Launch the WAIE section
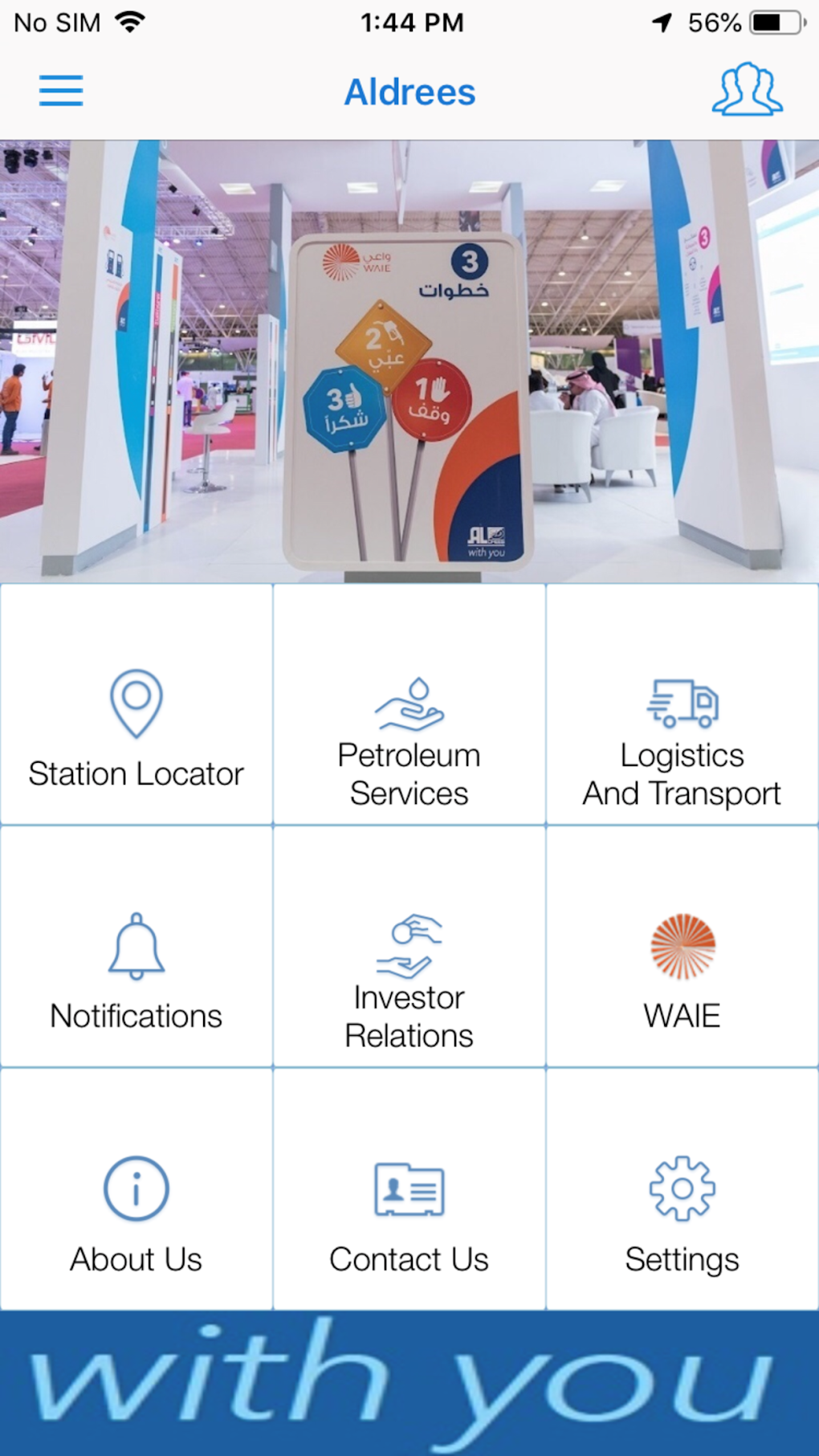The width and height of the screenshot is (819, 1456). pos(682,970)
